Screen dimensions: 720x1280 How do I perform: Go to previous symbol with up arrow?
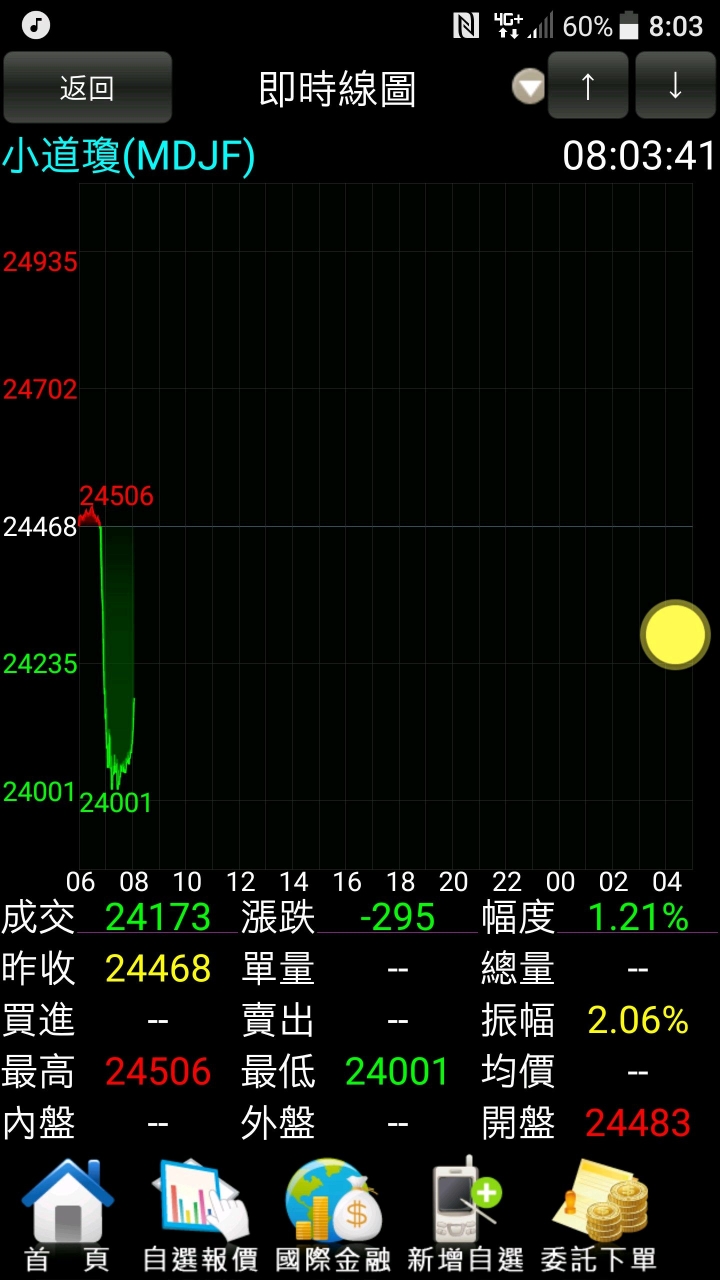tap(588, 86)
